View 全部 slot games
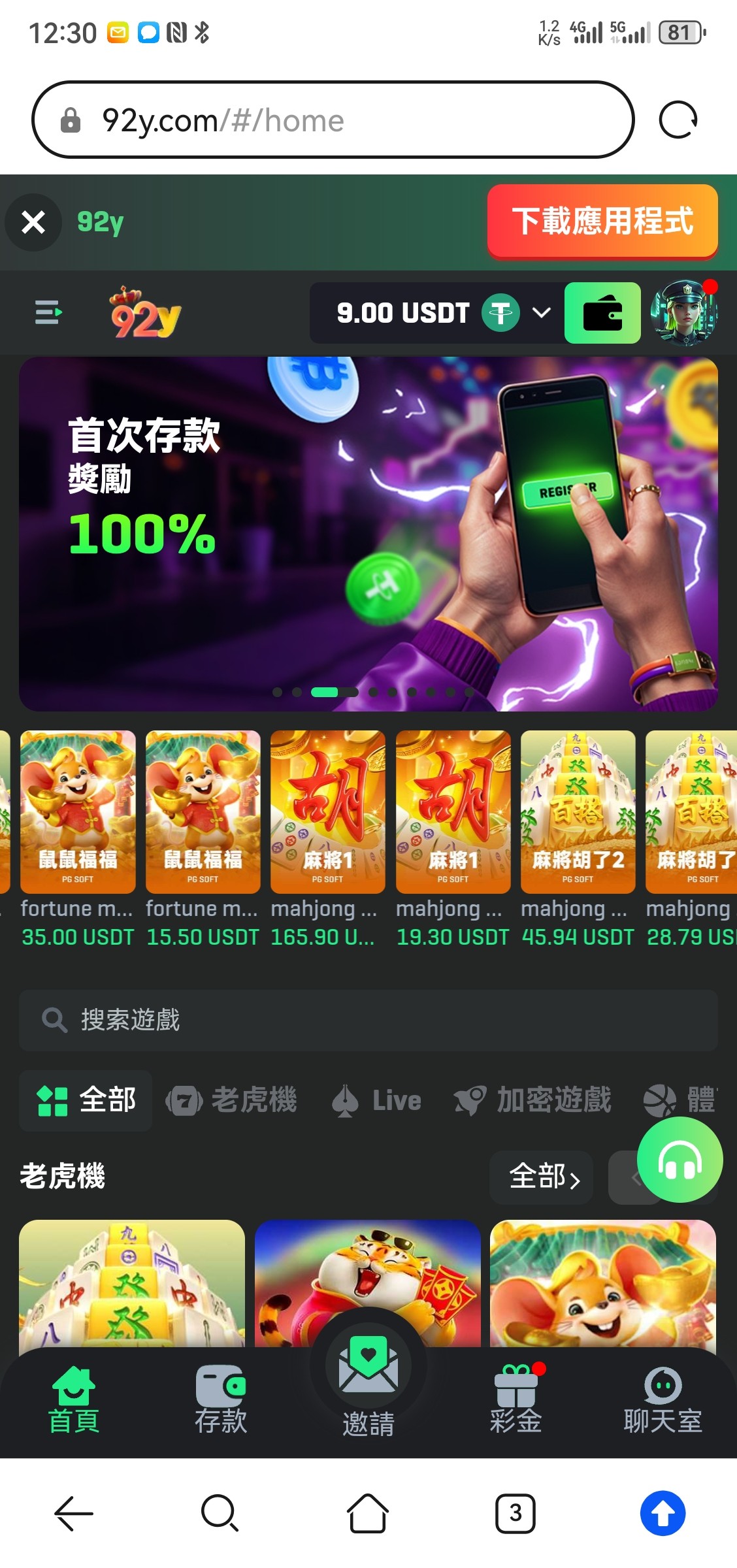 coord(542,1177)
